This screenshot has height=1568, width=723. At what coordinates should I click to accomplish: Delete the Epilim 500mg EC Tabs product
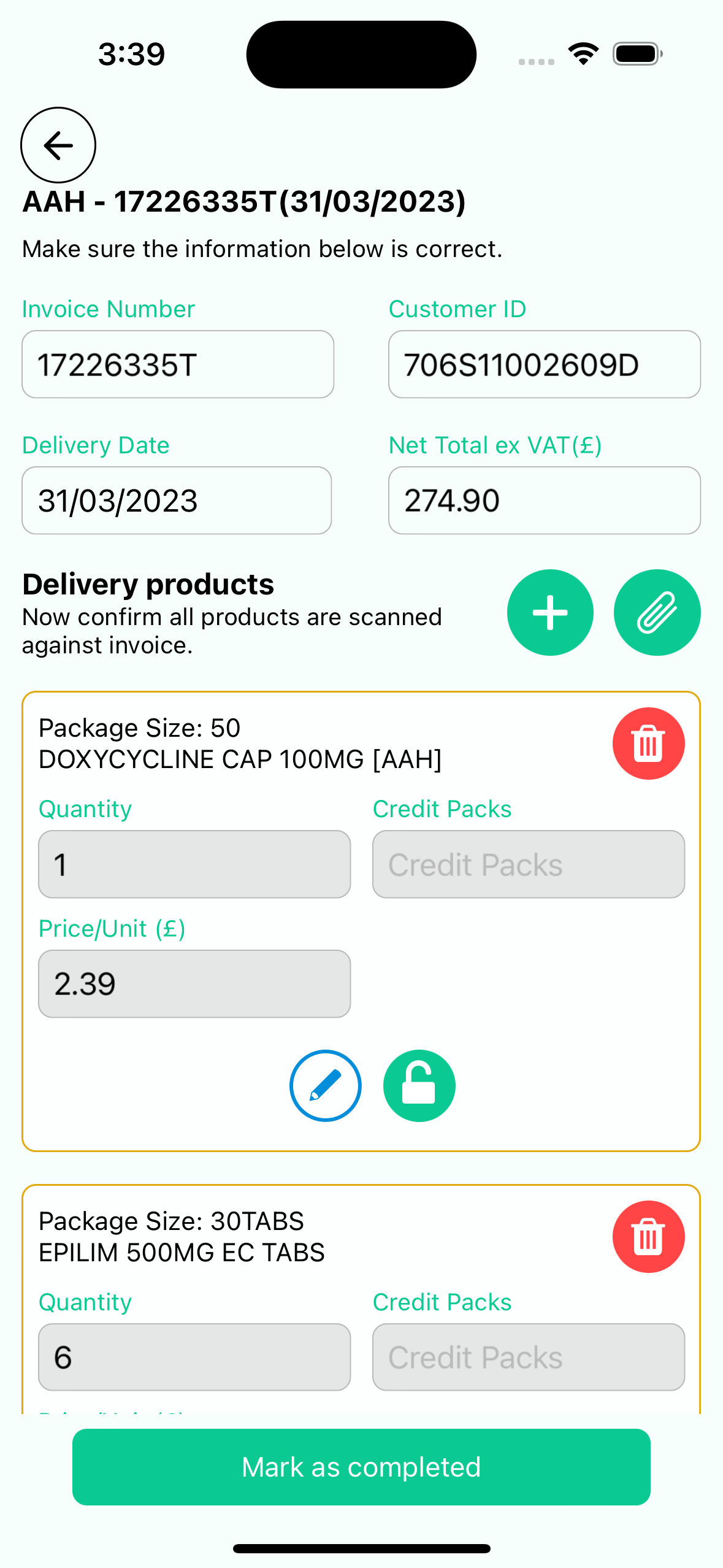point(648,1237)
